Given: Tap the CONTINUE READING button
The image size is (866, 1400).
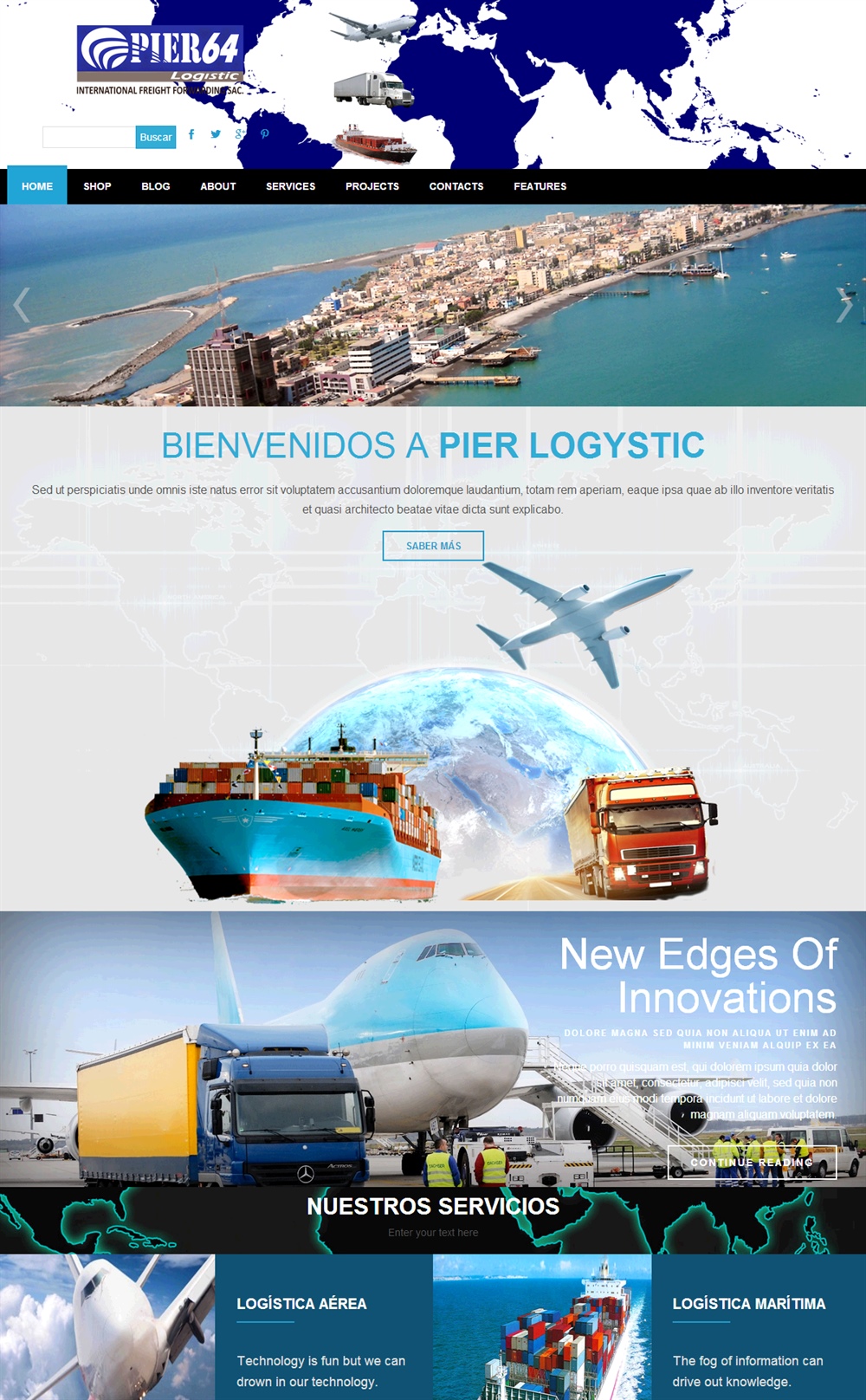Looking at the screenshot, I should 752,1162.
